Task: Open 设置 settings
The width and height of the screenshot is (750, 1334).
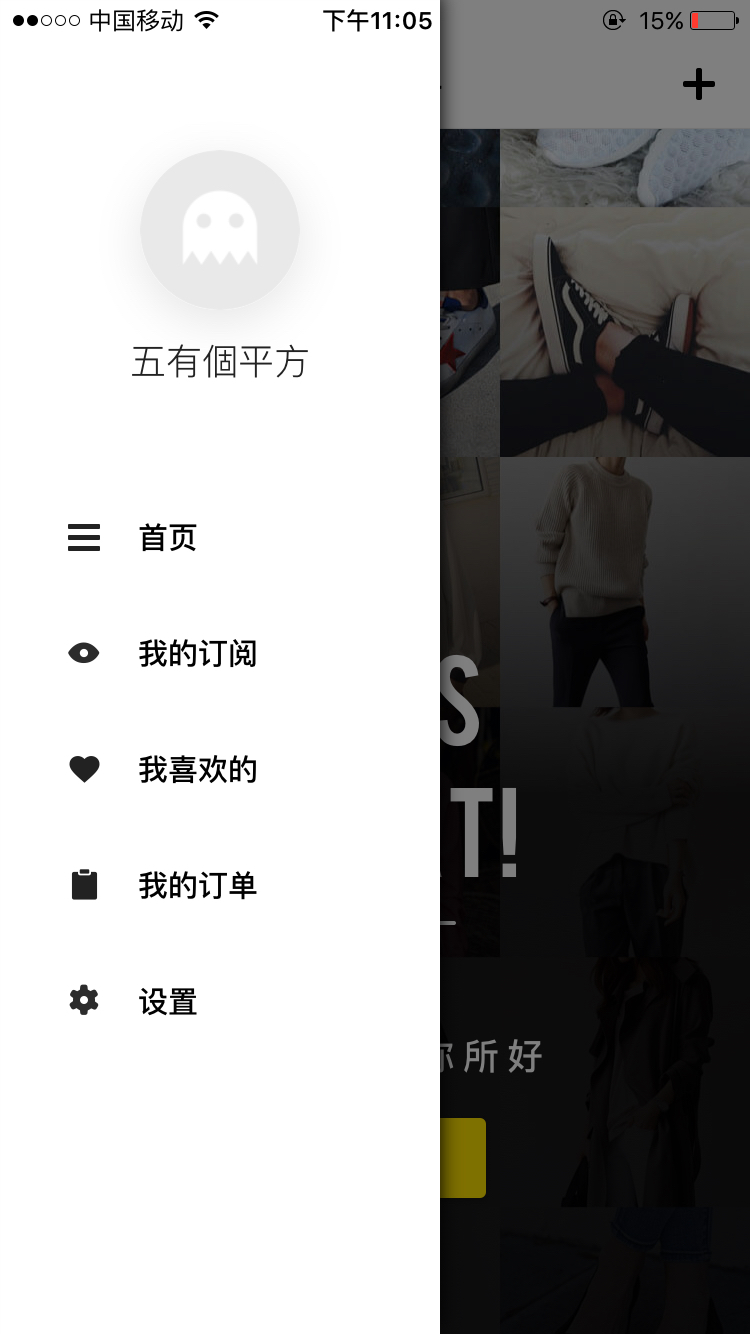Action: coord(220,1002)
